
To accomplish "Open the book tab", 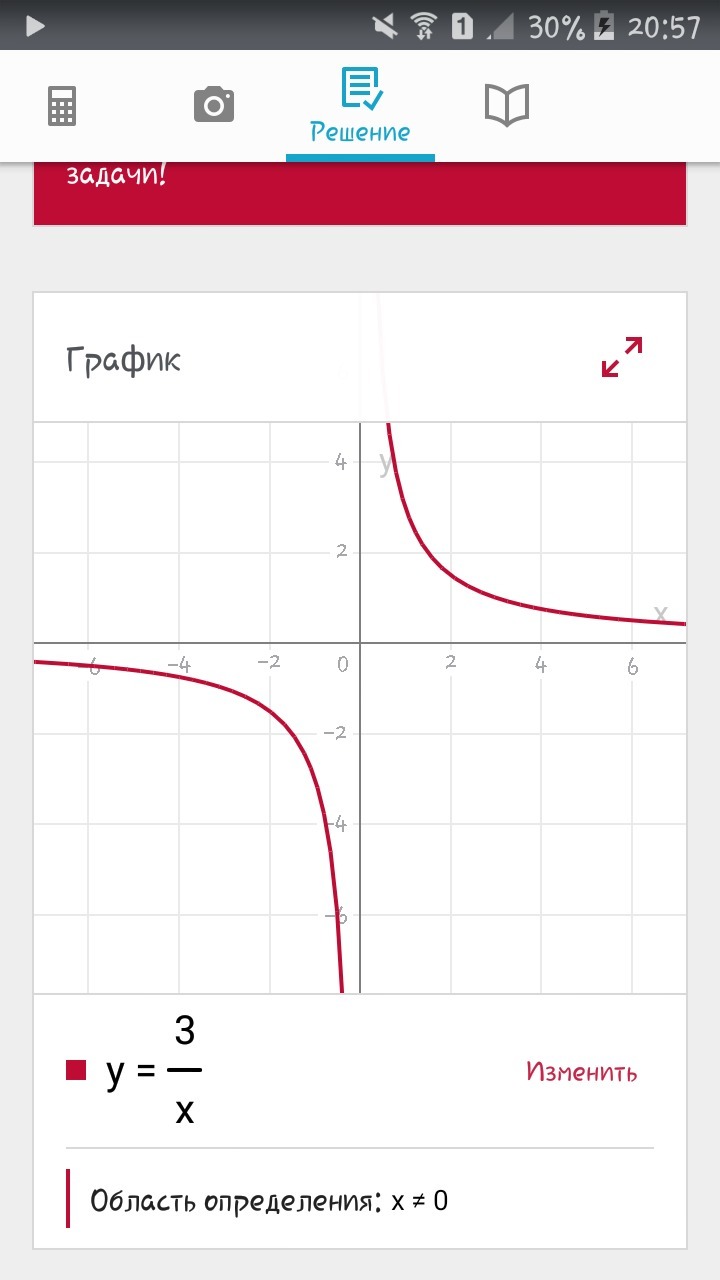I will [x=506, y=104].
